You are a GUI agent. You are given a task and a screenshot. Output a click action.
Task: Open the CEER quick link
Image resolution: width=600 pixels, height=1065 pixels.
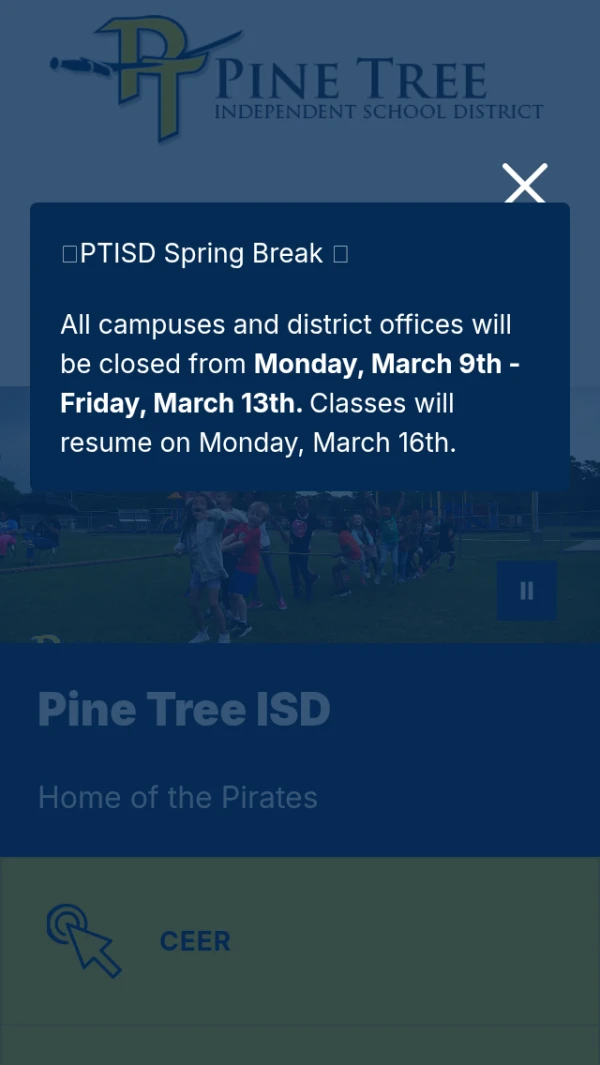(195, 941)
